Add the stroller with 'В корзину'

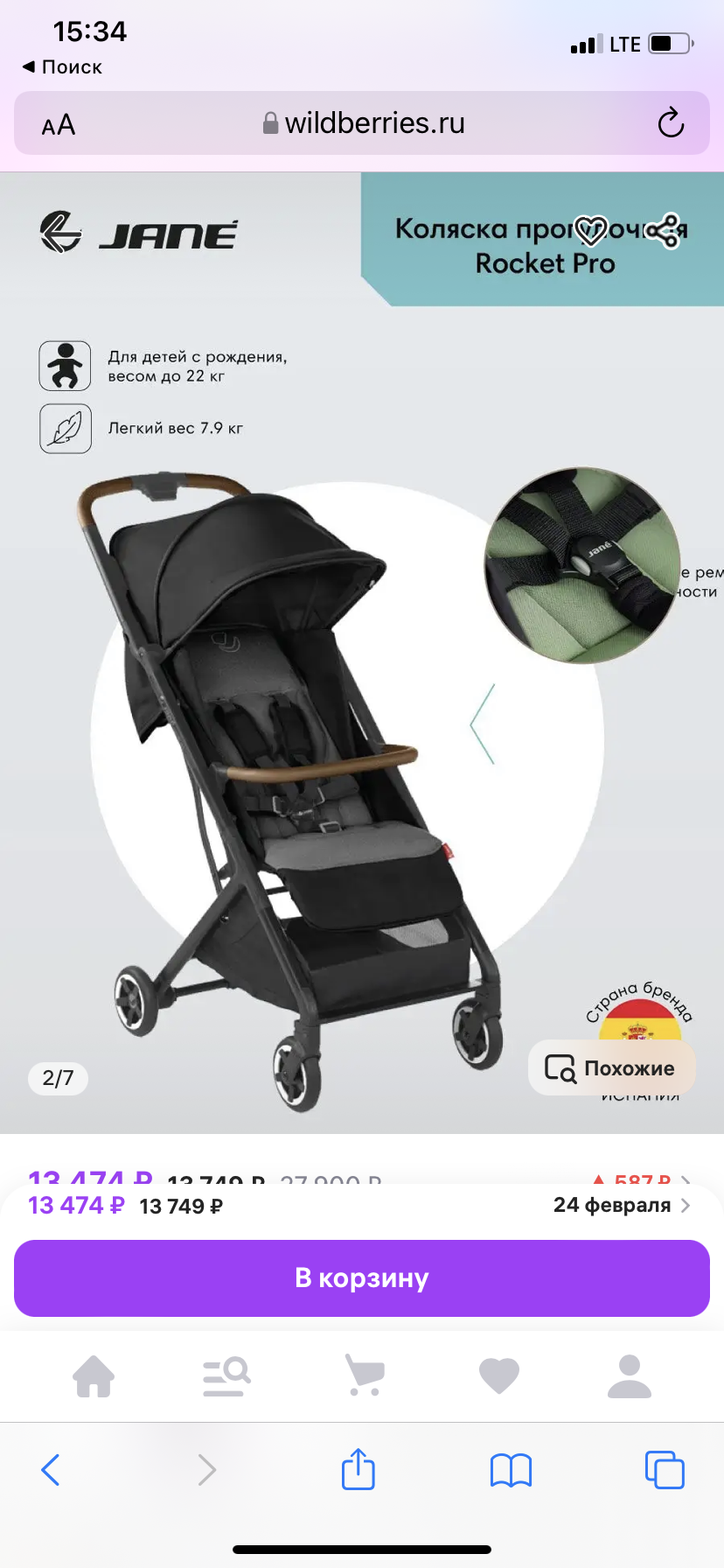click(362, 1278)
